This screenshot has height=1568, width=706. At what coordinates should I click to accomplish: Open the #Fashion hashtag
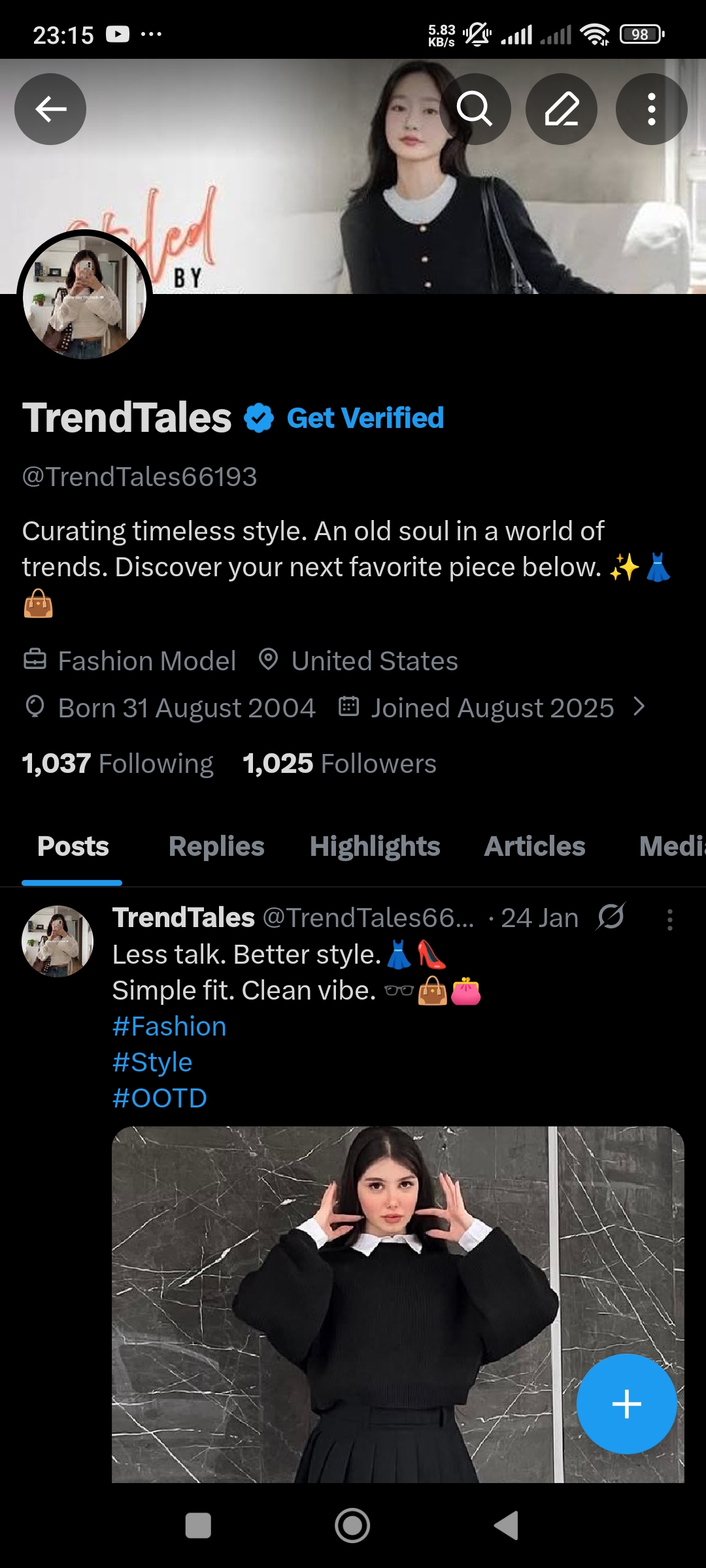click(x=169, y=1026)
